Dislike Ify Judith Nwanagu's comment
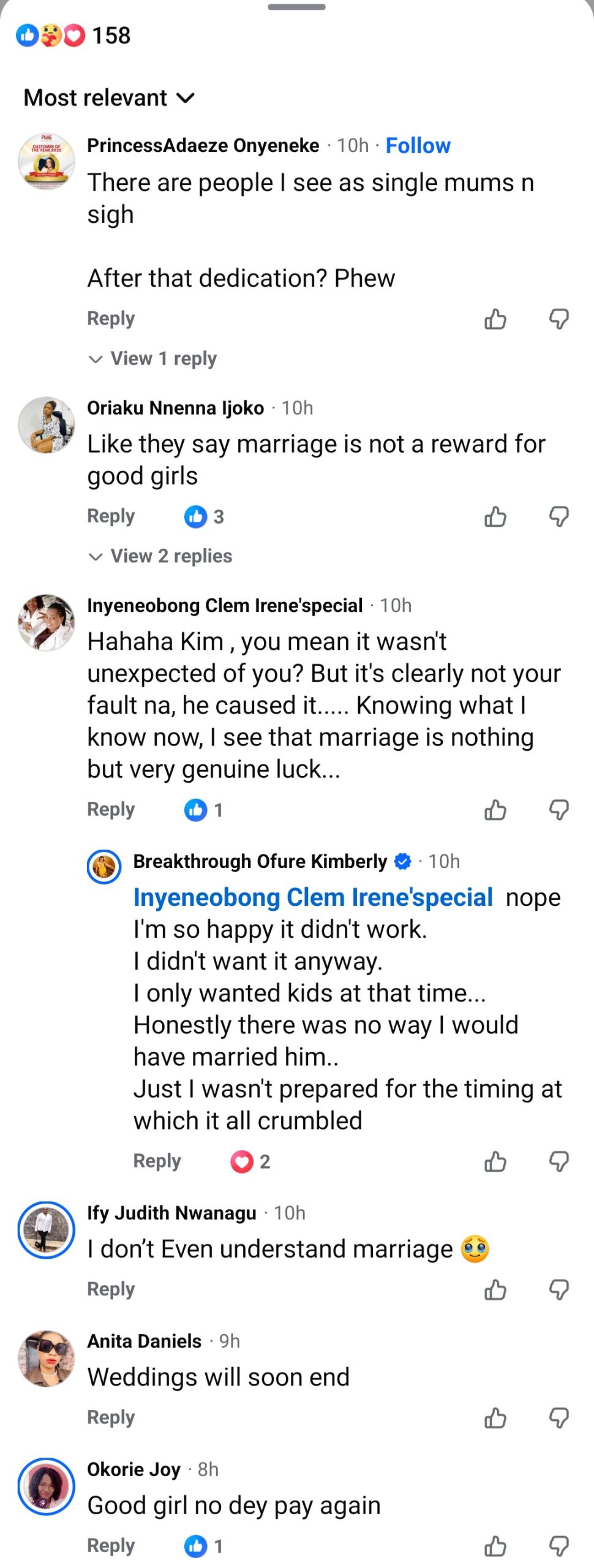 (558, 1289)
